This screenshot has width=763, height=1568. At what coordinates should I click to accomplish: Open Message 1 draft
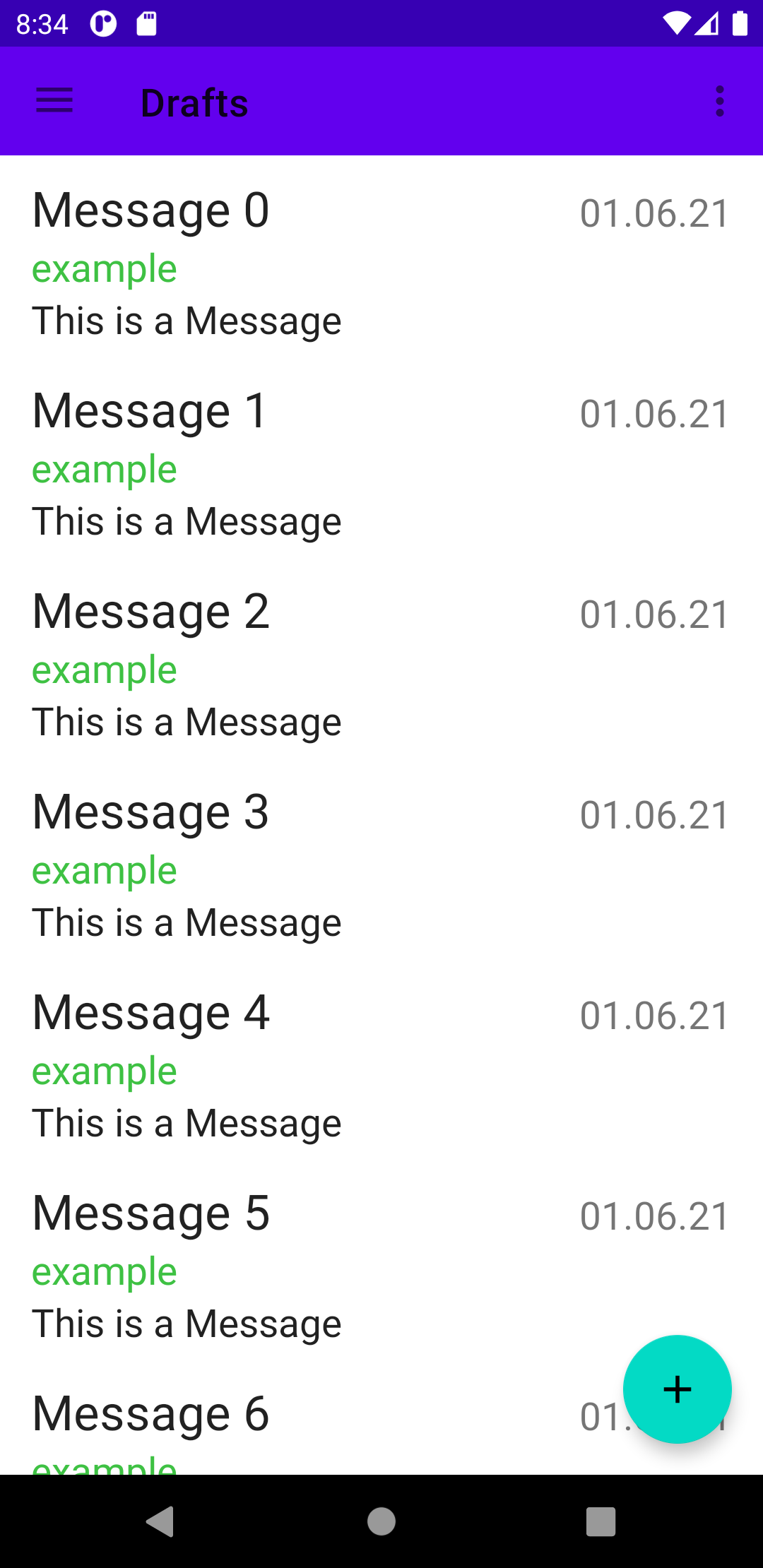(x=283, y=463)
